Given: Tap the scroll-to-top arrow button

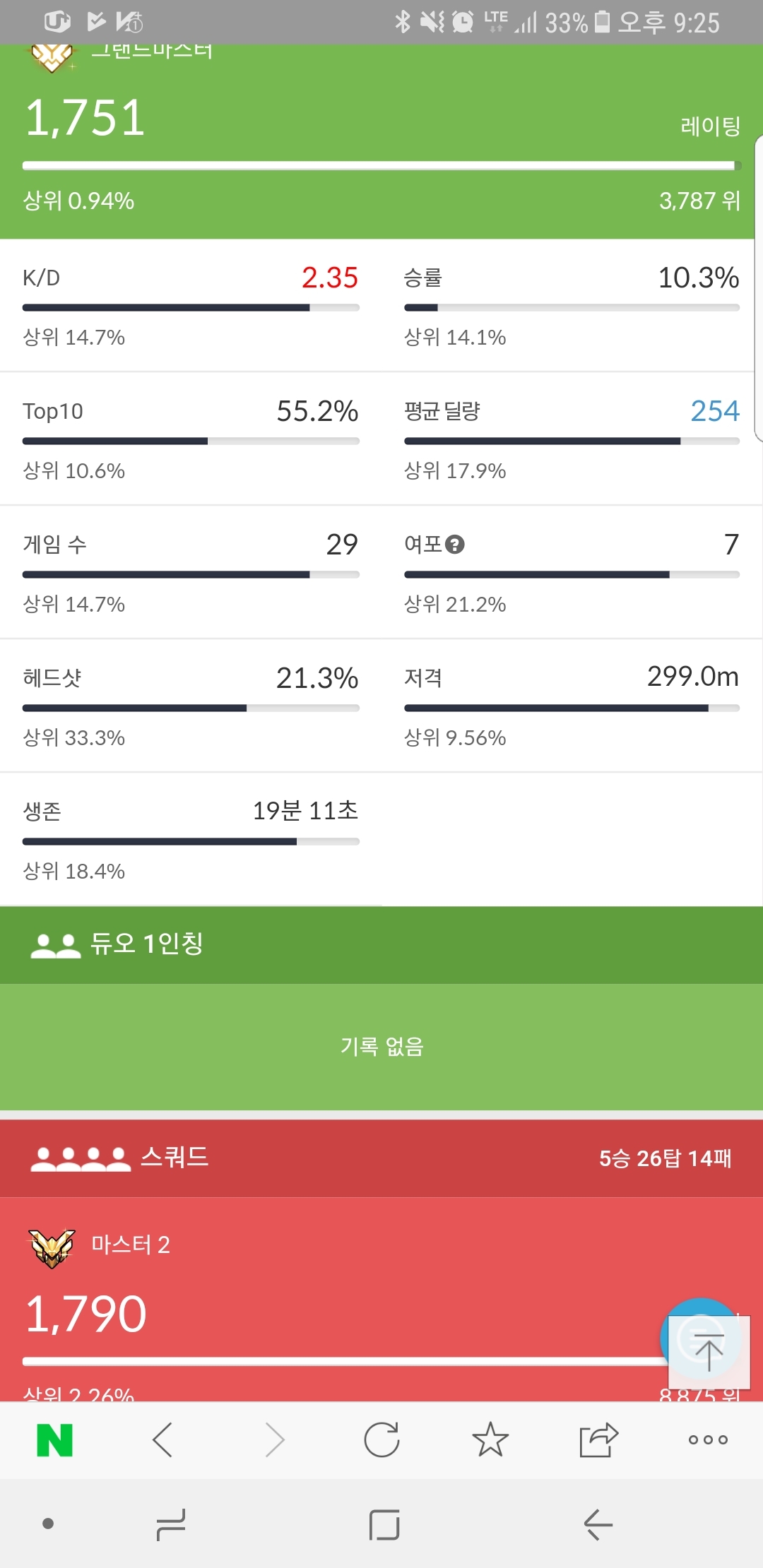Looking at the screenshot, I should (x=709, y=1350).
